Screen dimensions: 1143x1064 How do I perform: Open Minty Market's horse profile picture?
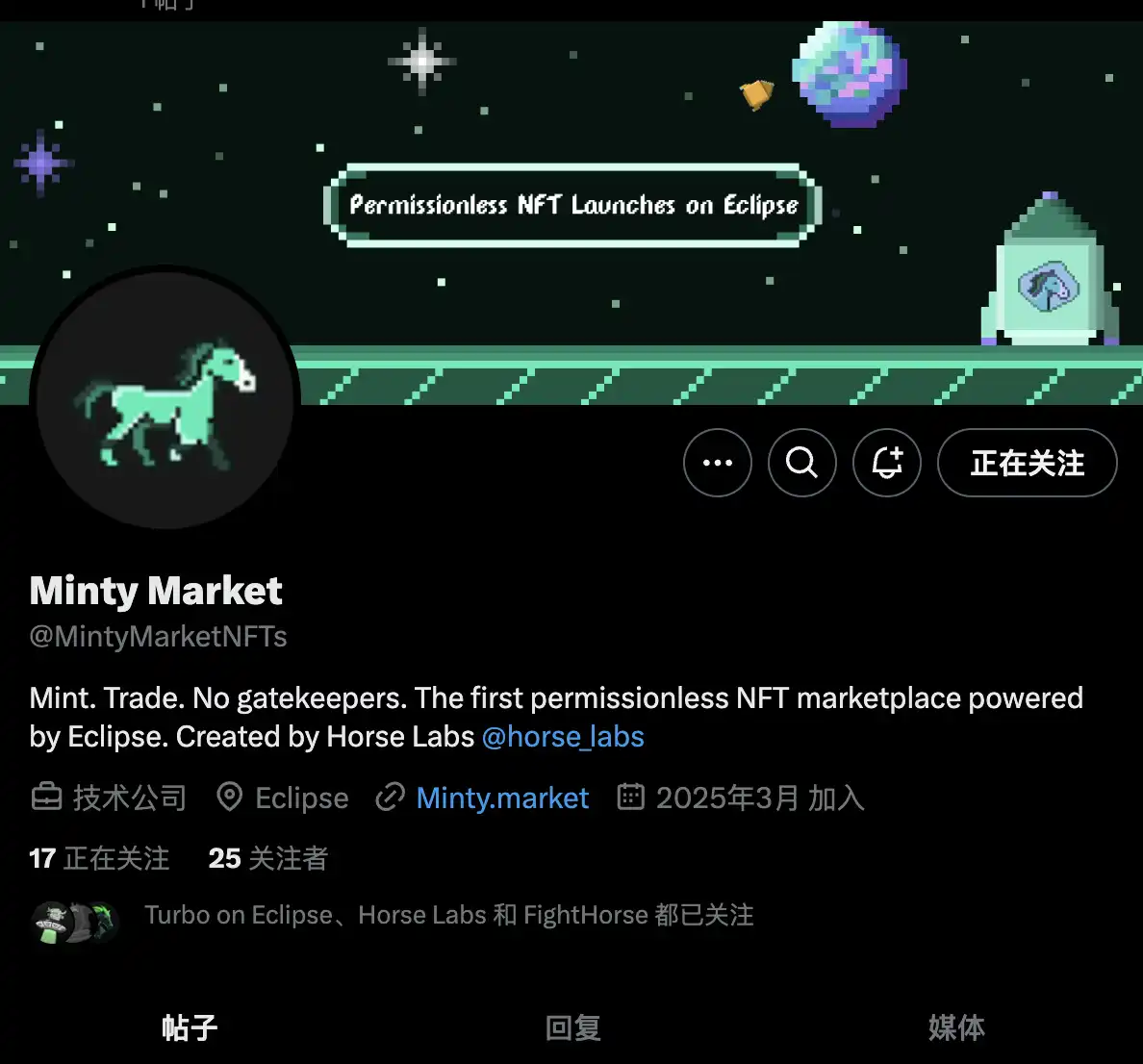tap(165, 399)
